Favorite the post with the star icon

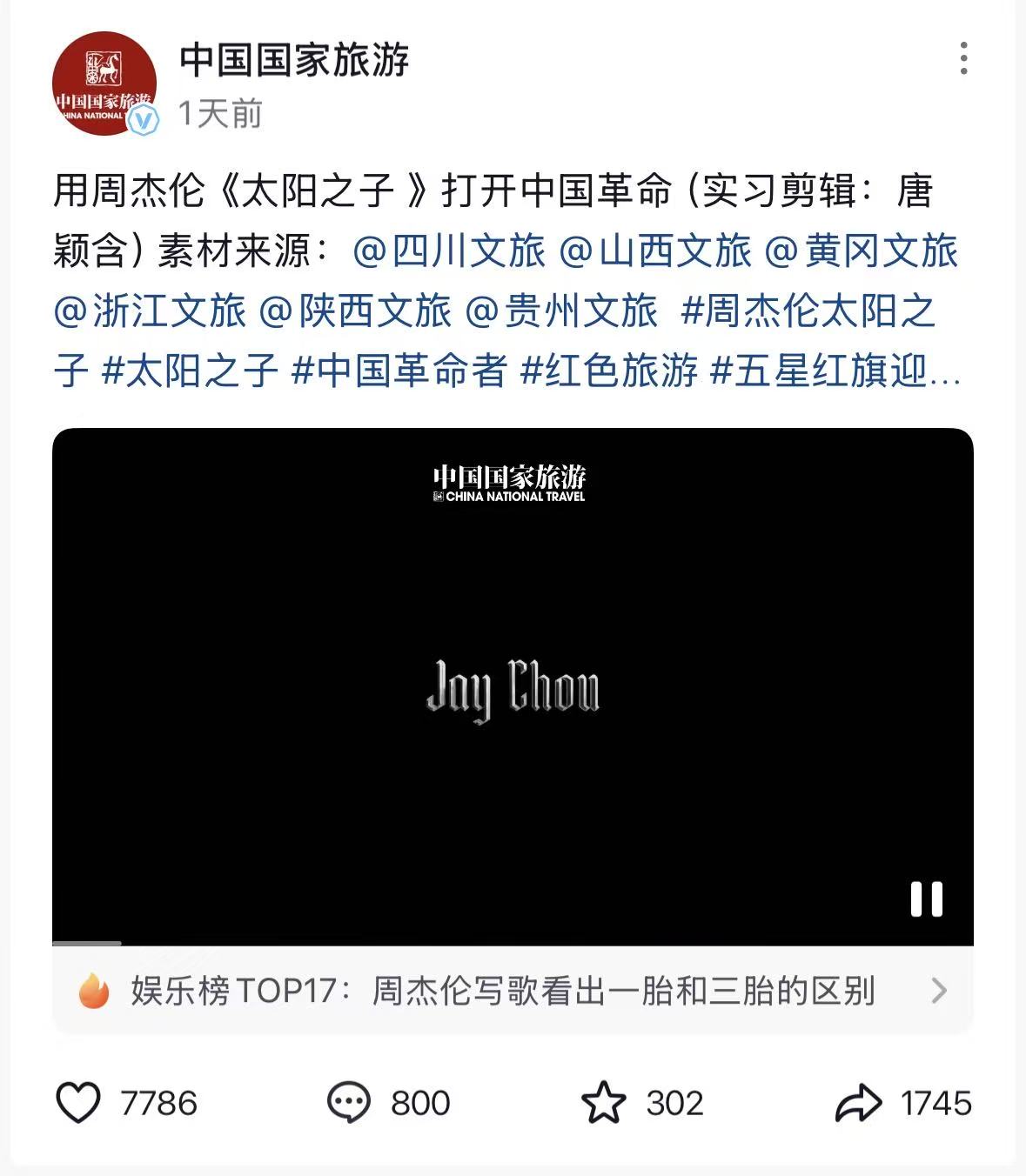(x=603, y=1103)
